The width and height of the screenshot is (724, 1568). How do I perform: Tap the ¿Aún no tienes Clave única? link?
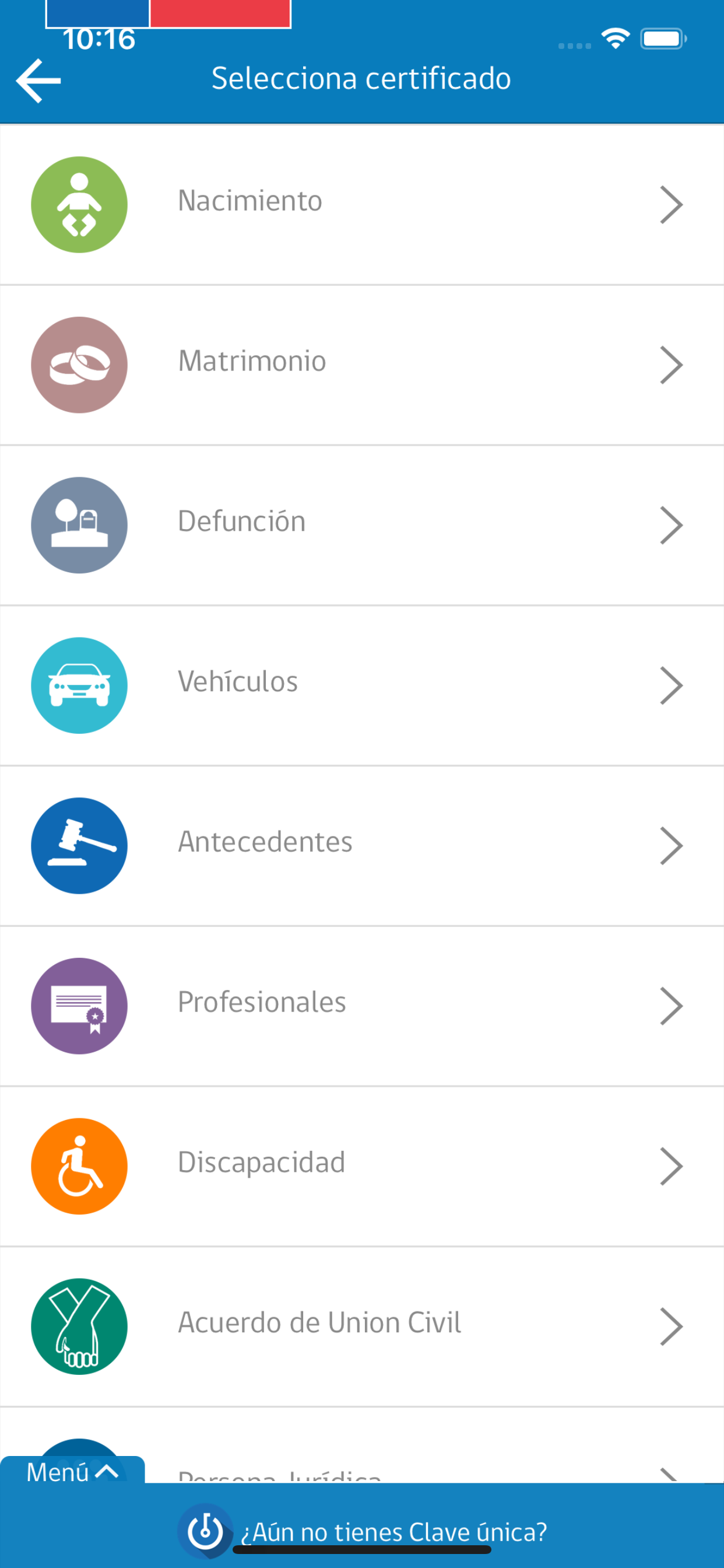(x=393, y=1532)
